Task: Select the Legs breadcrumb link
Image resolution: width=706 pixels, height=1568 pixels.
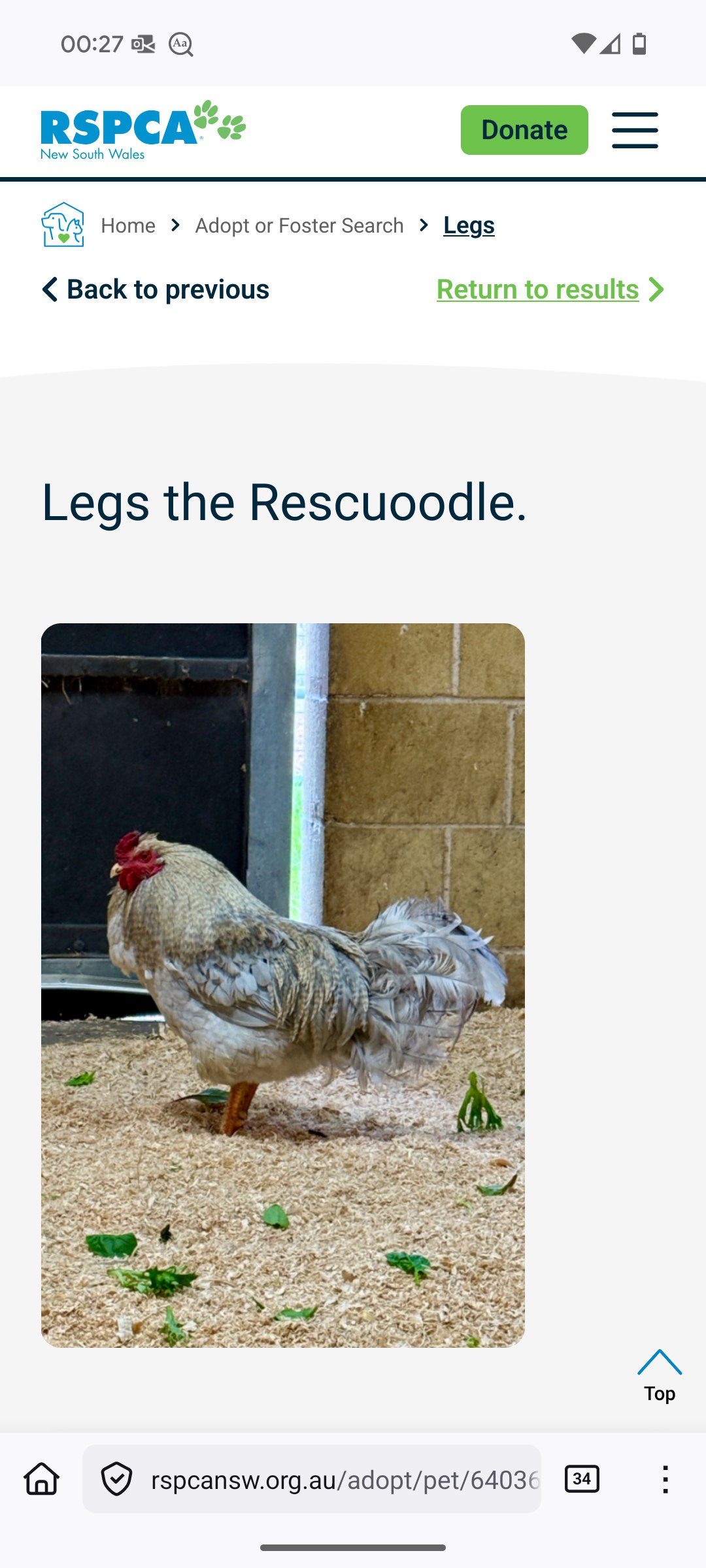Action: 469,225
